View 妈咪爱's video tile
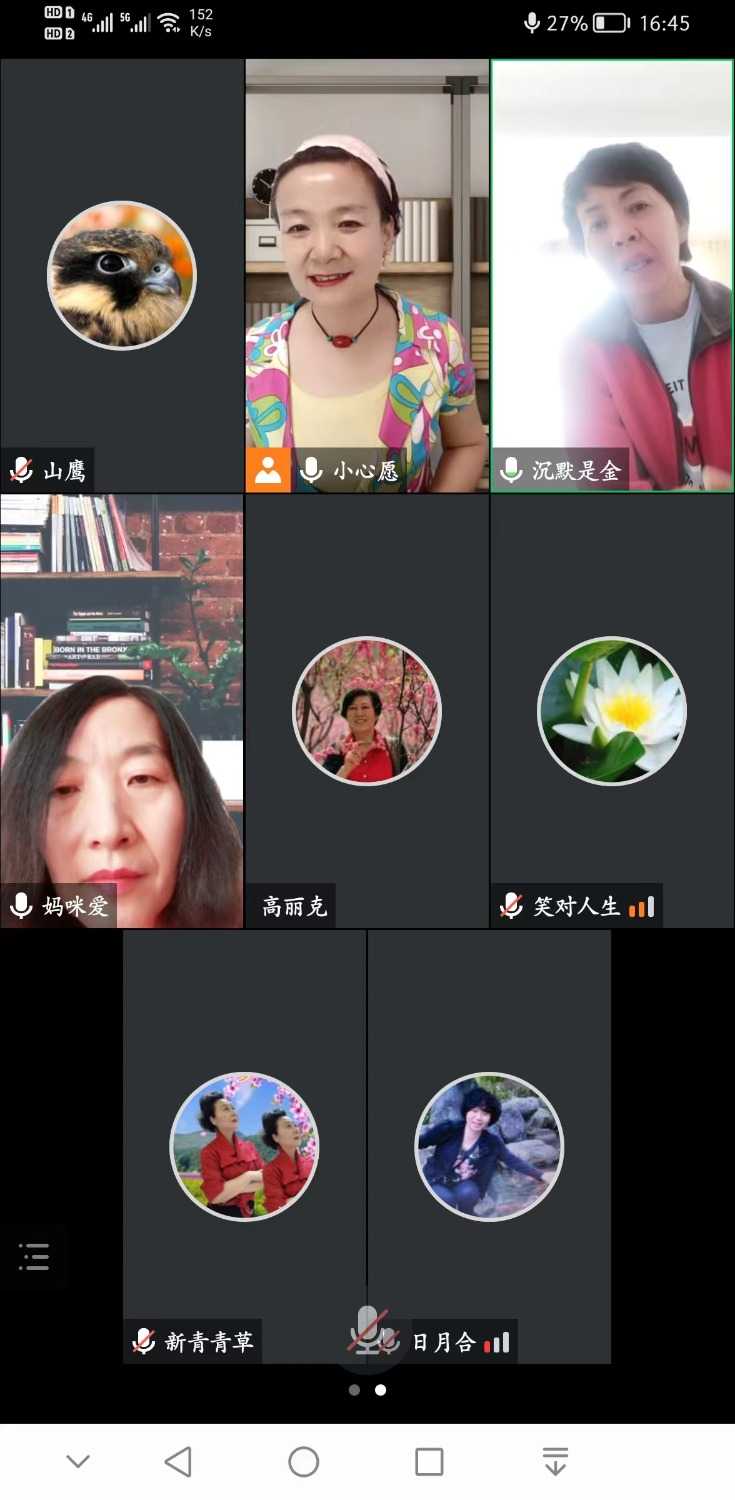 tap(122, 710)
